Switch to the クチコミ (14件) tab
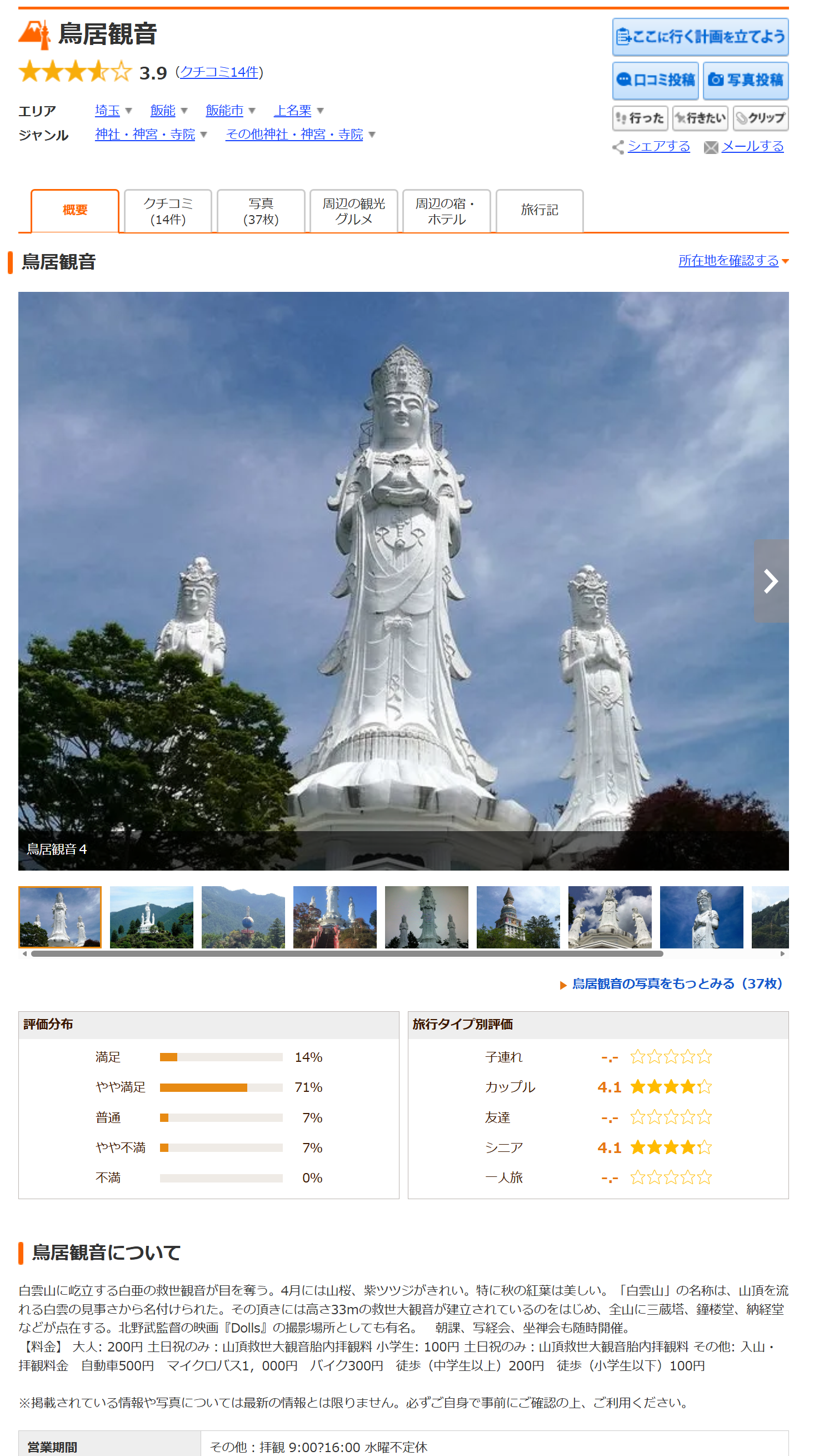 (168, 211)
